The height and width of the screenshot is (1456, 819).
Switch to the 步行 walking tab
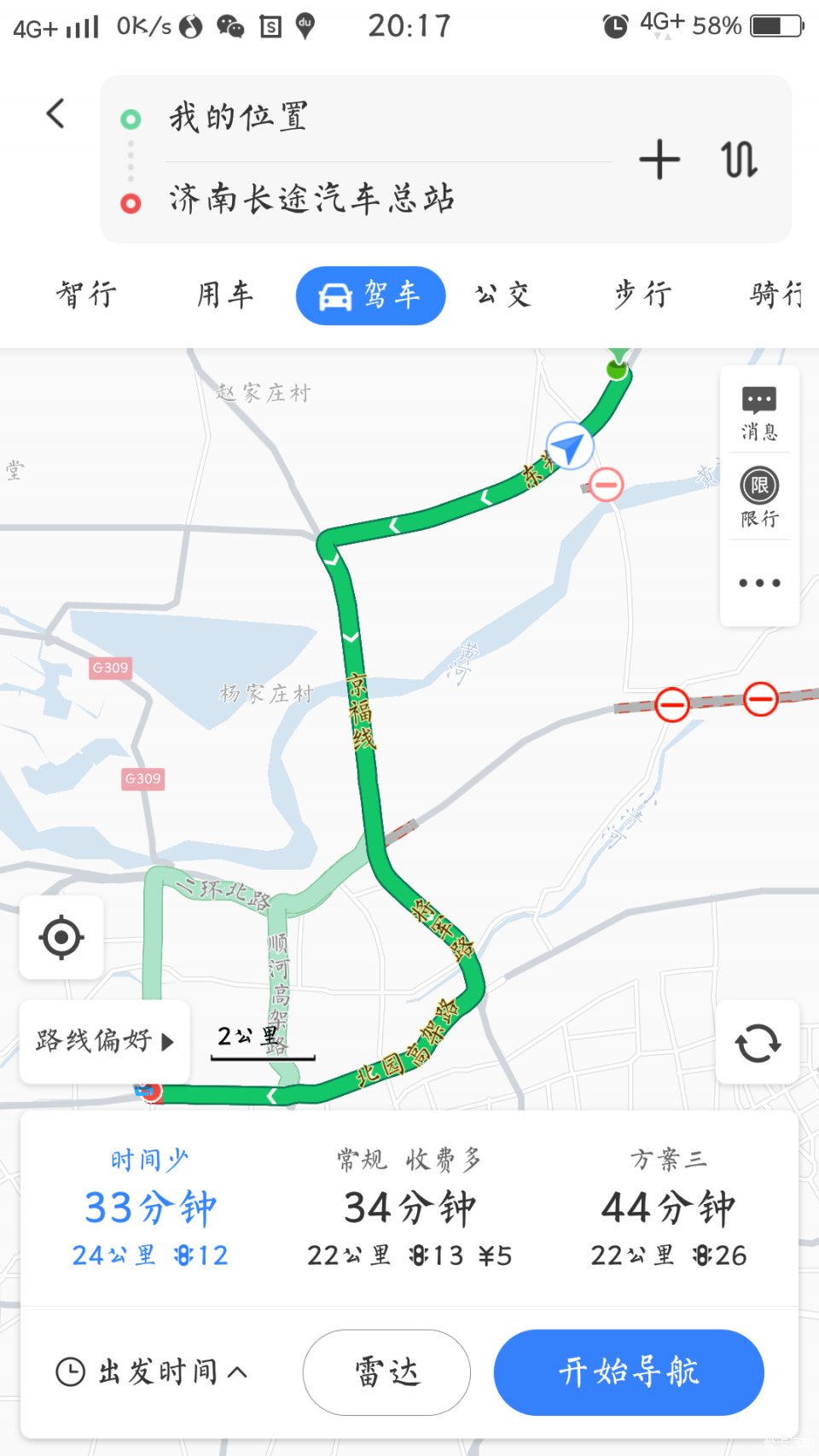642,295
